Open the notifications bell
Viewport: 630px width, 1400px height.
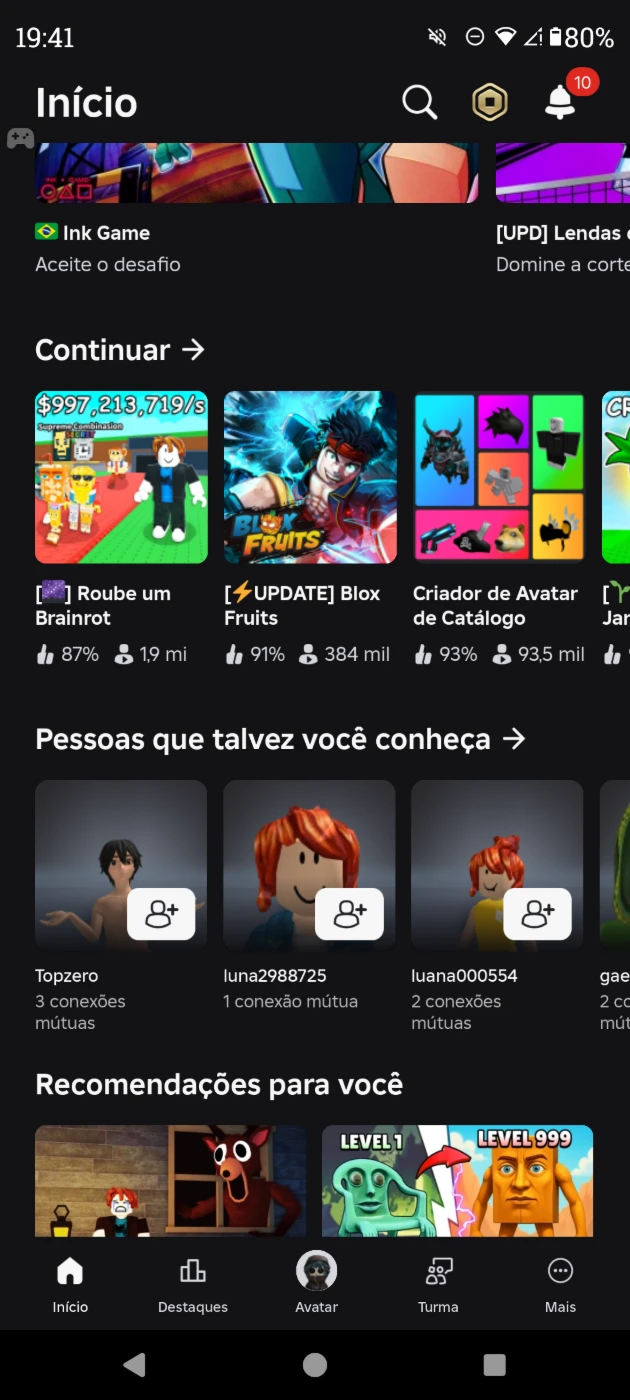(x=560, y=102)
